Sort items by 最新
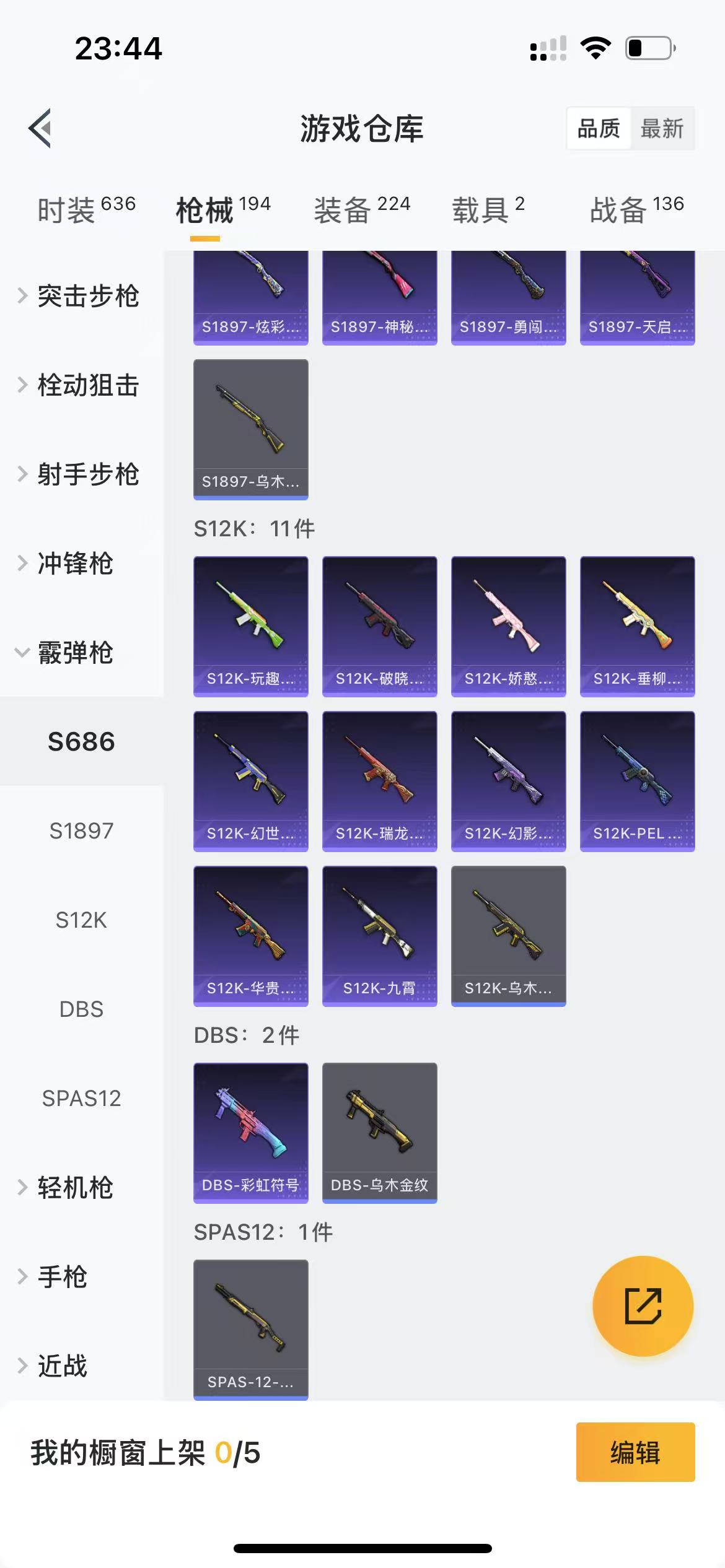This screenshot has height=1568, width=725. [662, 129]
